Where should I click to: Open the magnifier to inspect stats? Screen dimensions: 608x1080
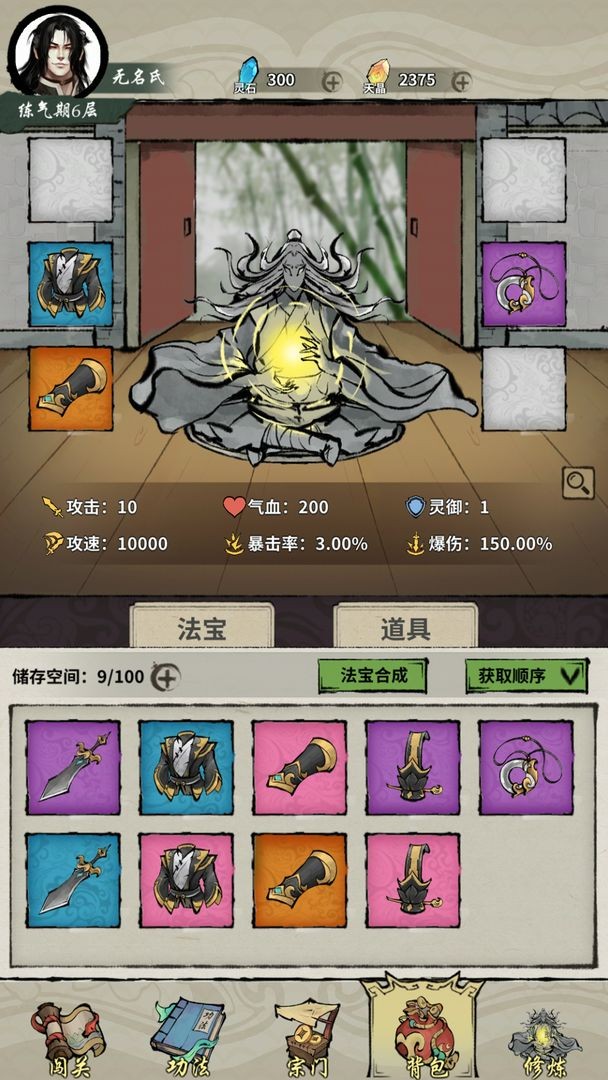pos(578,483)
